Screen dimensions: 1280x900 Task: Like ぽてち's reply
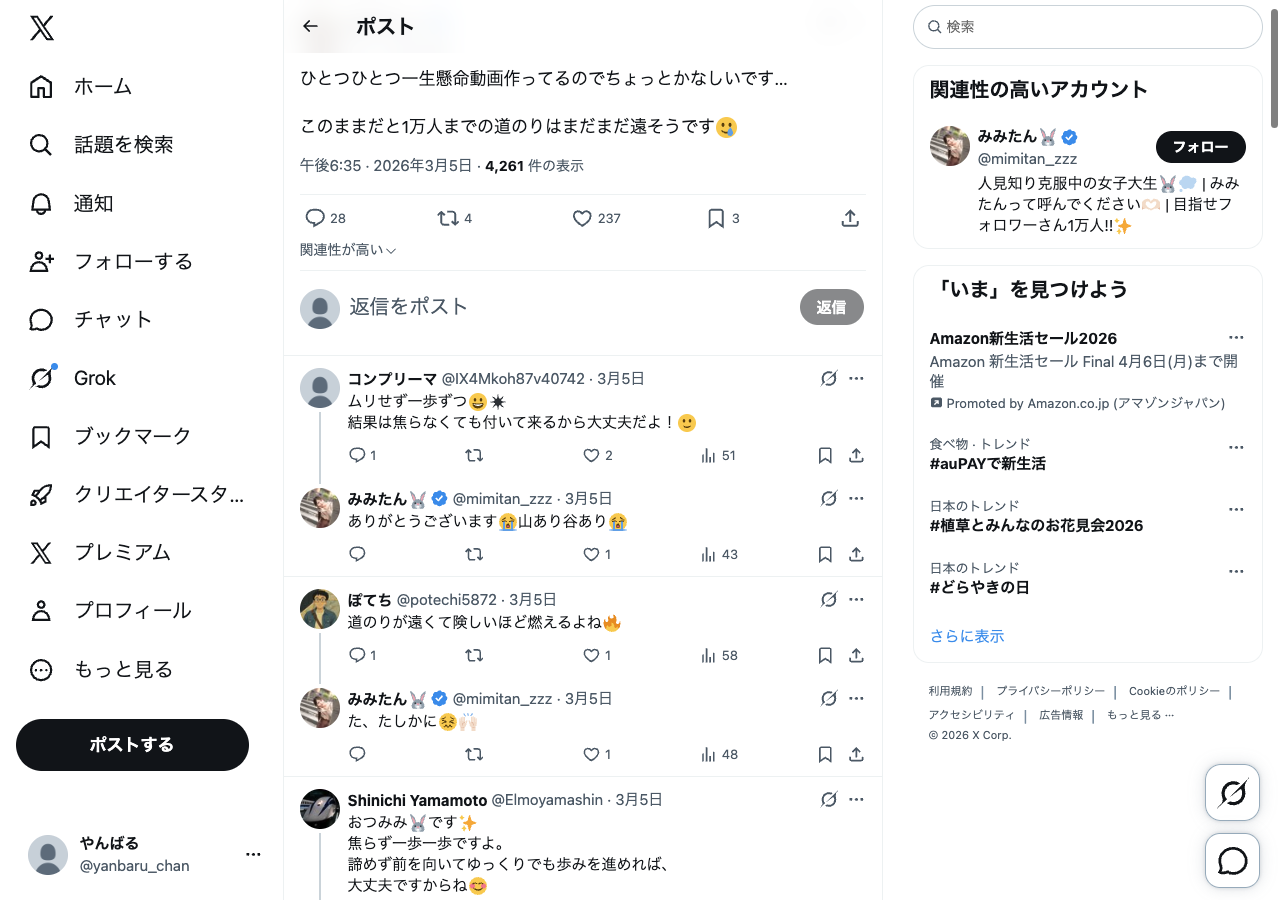pos(591,656)
